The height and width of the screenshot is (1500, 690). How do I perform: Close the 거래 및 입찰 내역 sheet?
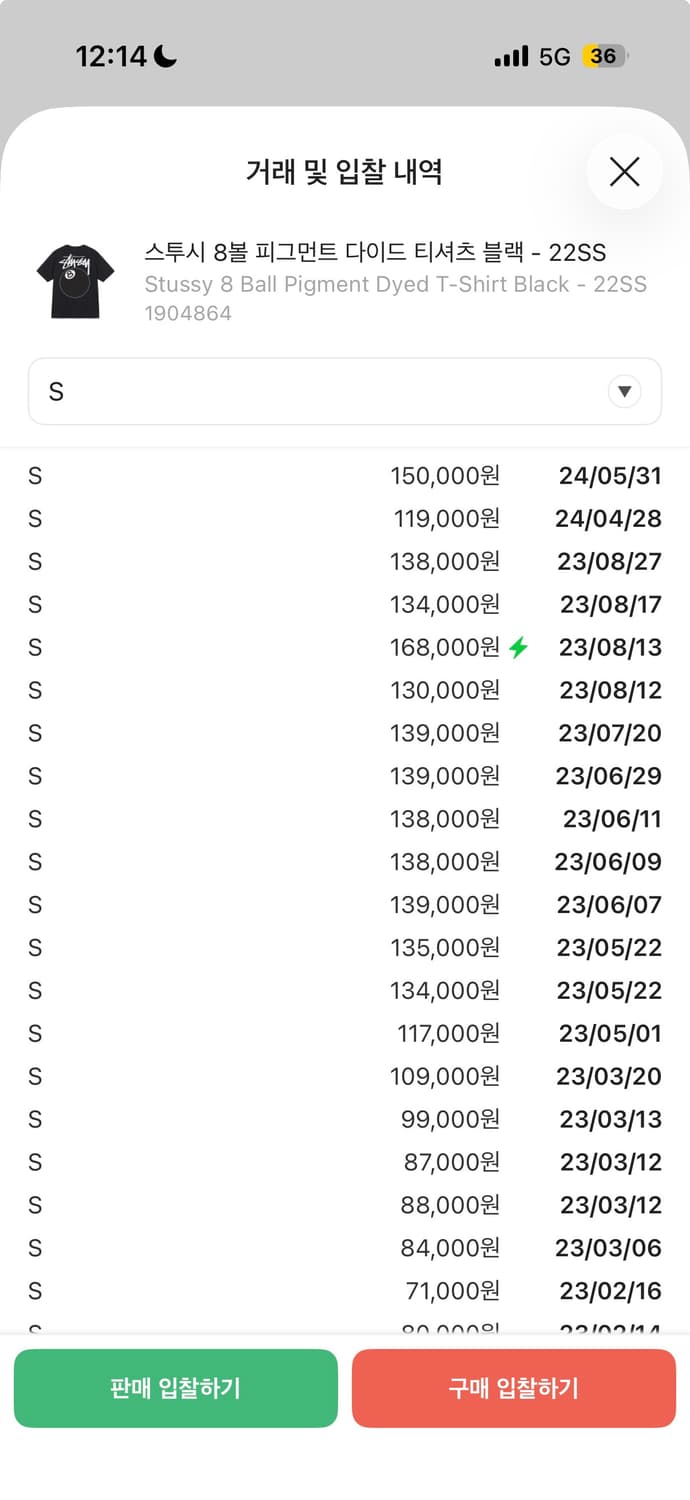coord(624,172)
